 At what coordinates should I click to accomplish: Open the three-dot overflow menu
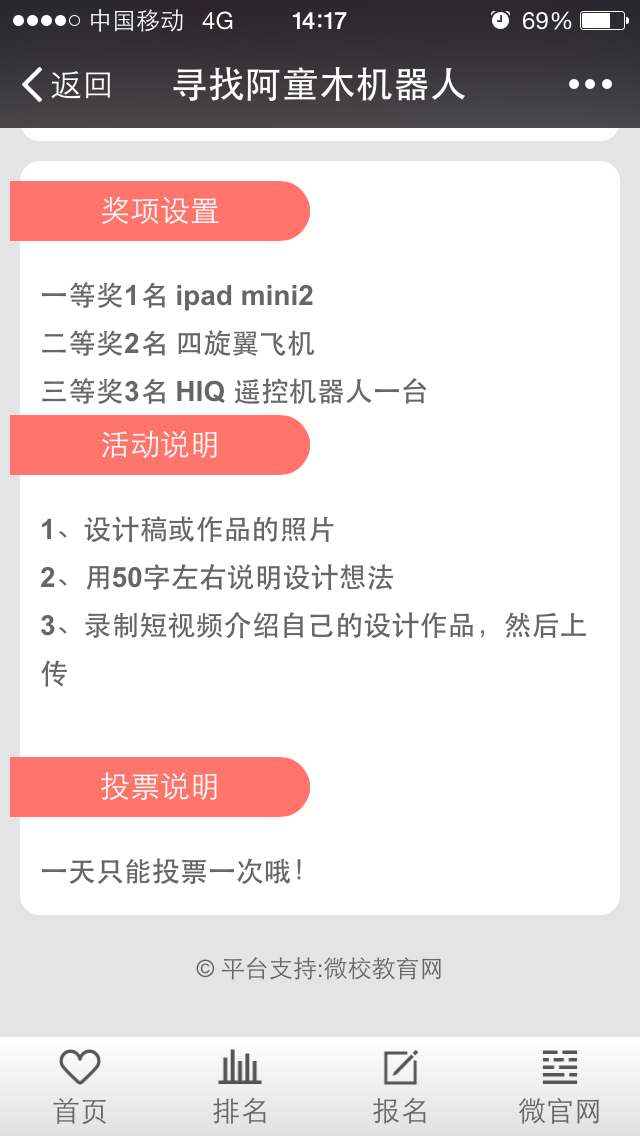click(x=590, y=85)
